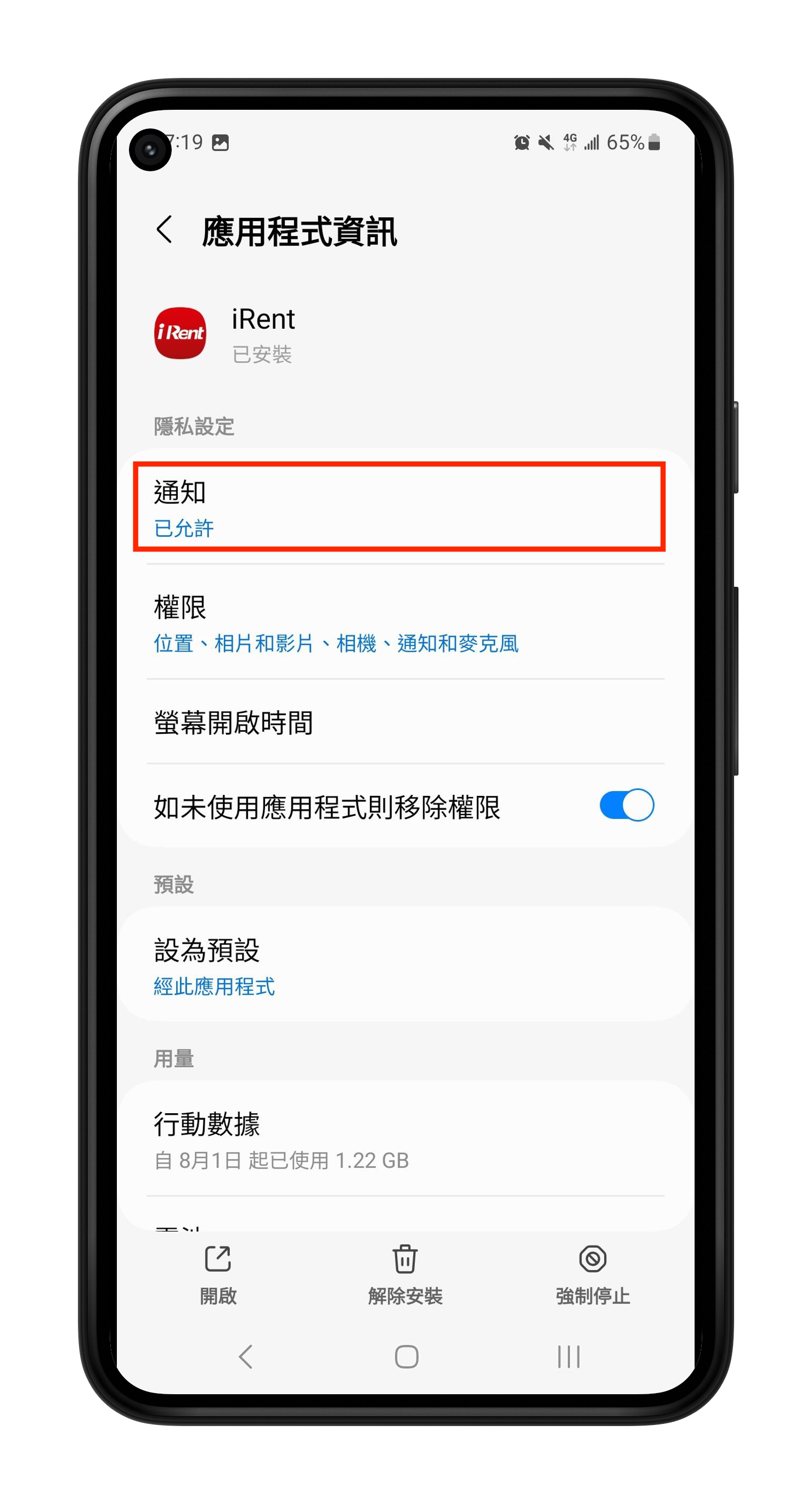Toggle 如未使用應用程式則移除權限 switch

click(x=626, y=806)
